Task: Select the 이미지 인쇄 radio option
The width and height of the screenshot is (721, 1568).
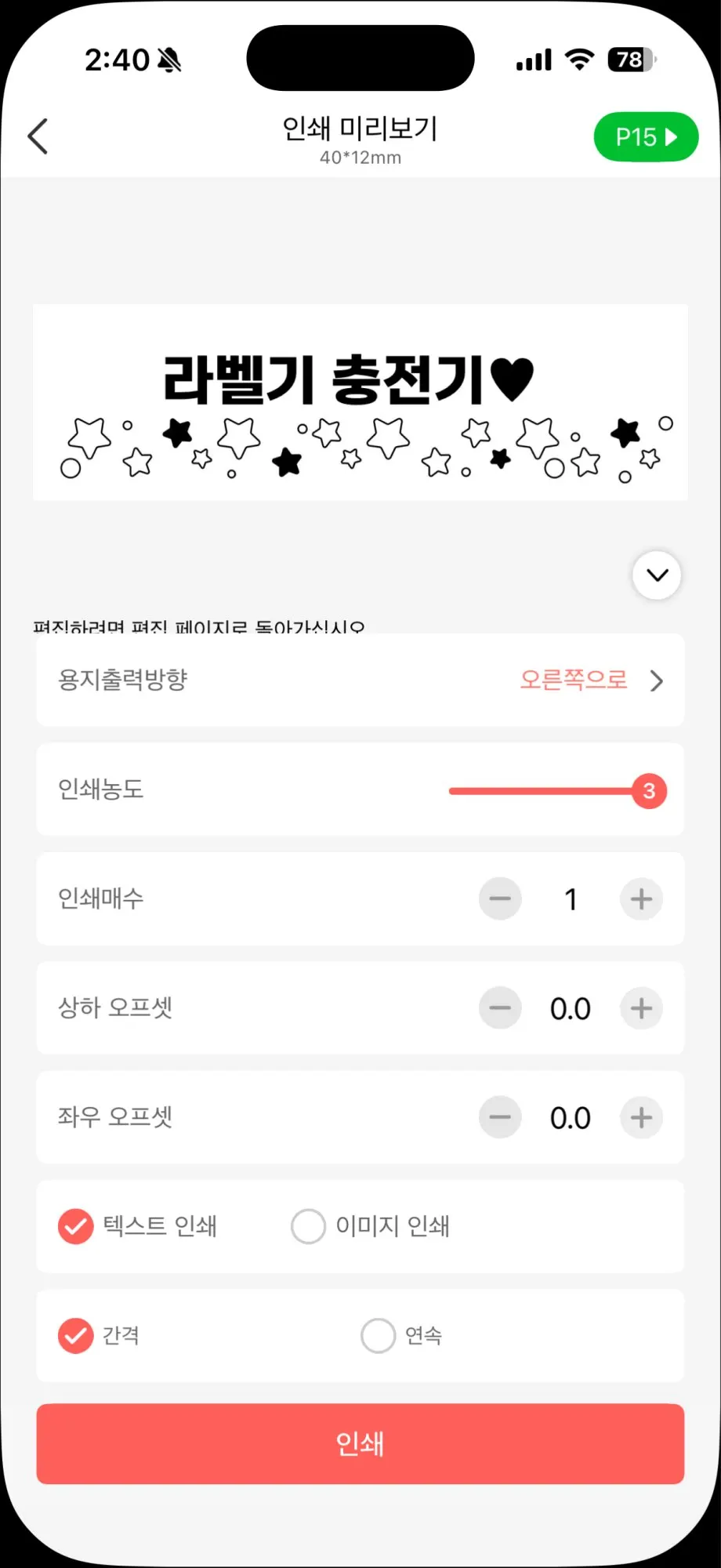Action: [308, 1227]
